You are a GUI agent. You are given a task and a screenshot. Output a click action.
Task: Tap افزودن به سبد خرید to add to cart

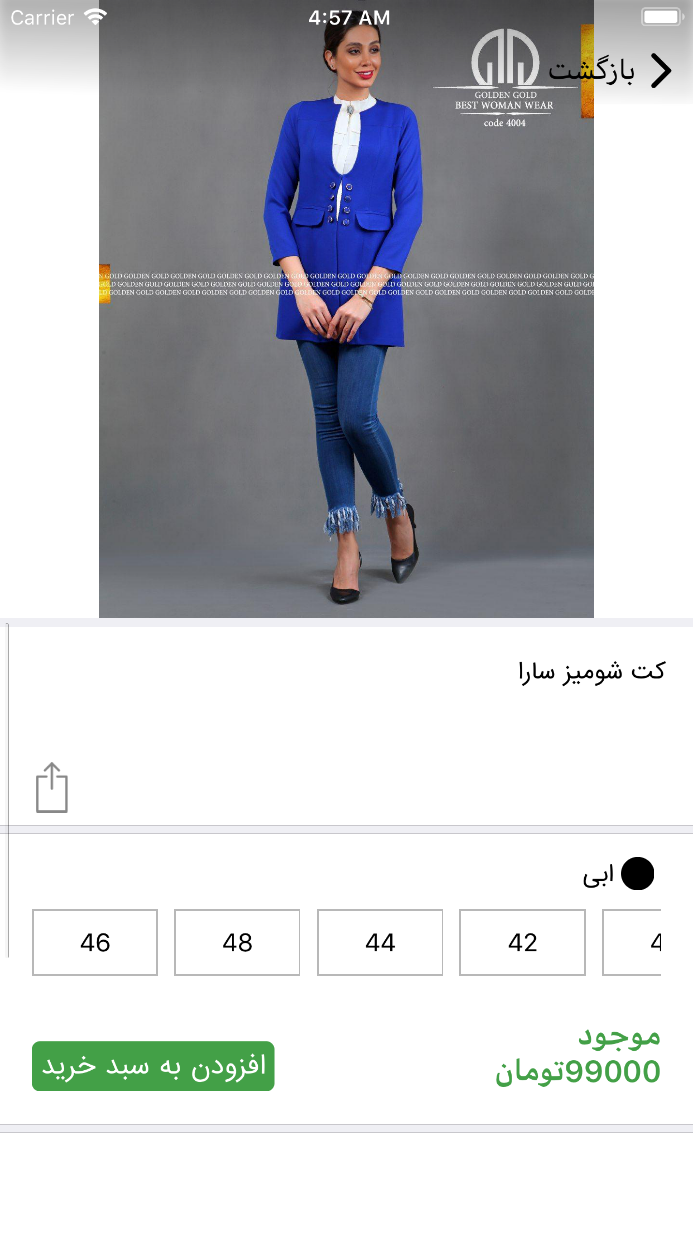pyautogui.click(x=153, y=1066)
